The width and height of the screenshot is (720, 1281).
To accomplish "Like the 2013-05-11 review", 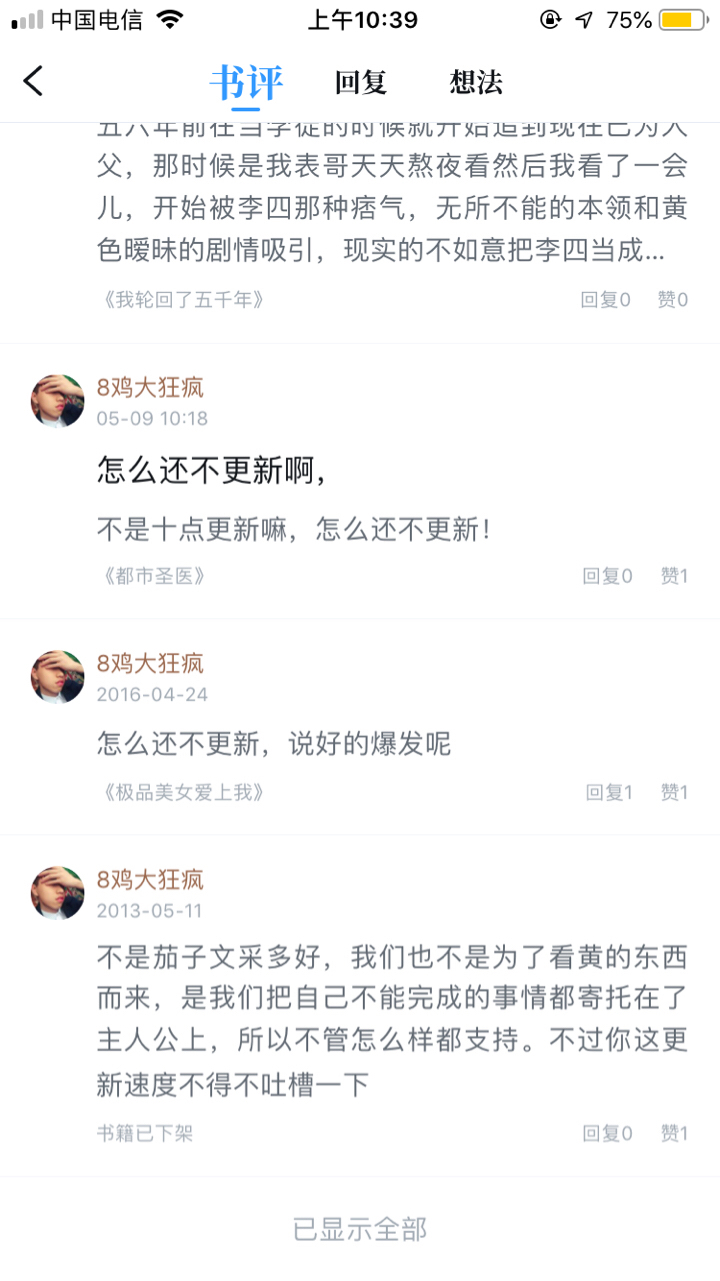I will click(x=673, y=1133).
